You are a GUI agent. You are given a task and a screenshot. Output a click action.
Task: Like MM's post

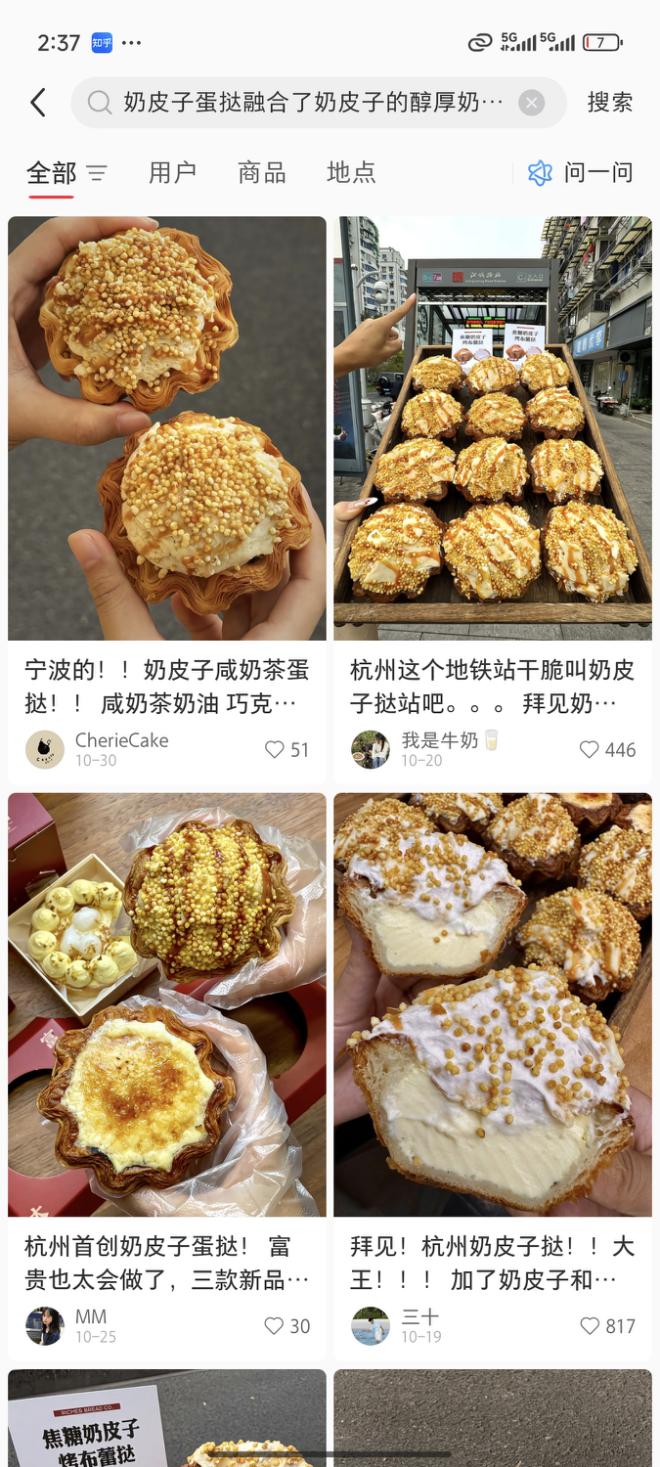coord(274,1326)
